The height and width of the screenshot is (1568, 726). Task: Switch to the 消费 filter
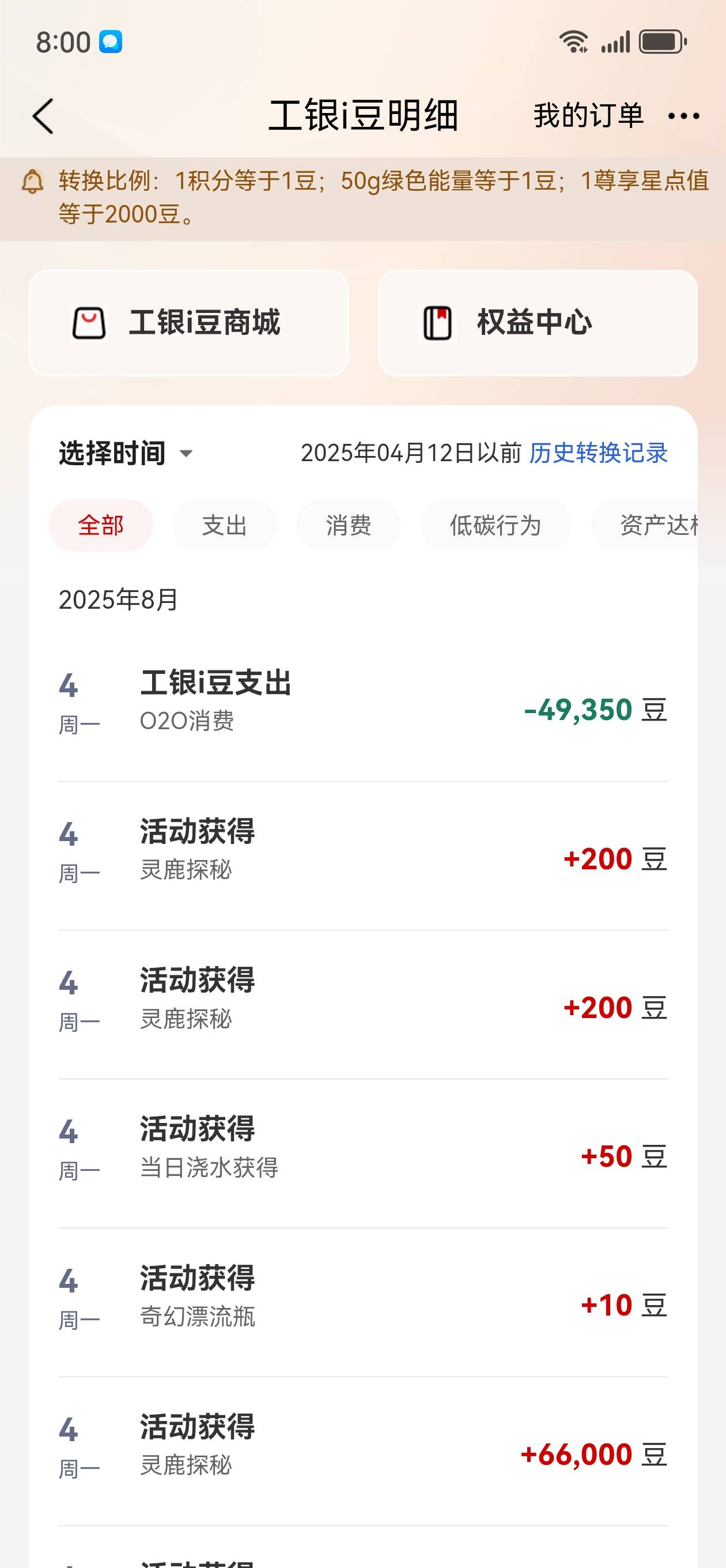coord(349,525)
